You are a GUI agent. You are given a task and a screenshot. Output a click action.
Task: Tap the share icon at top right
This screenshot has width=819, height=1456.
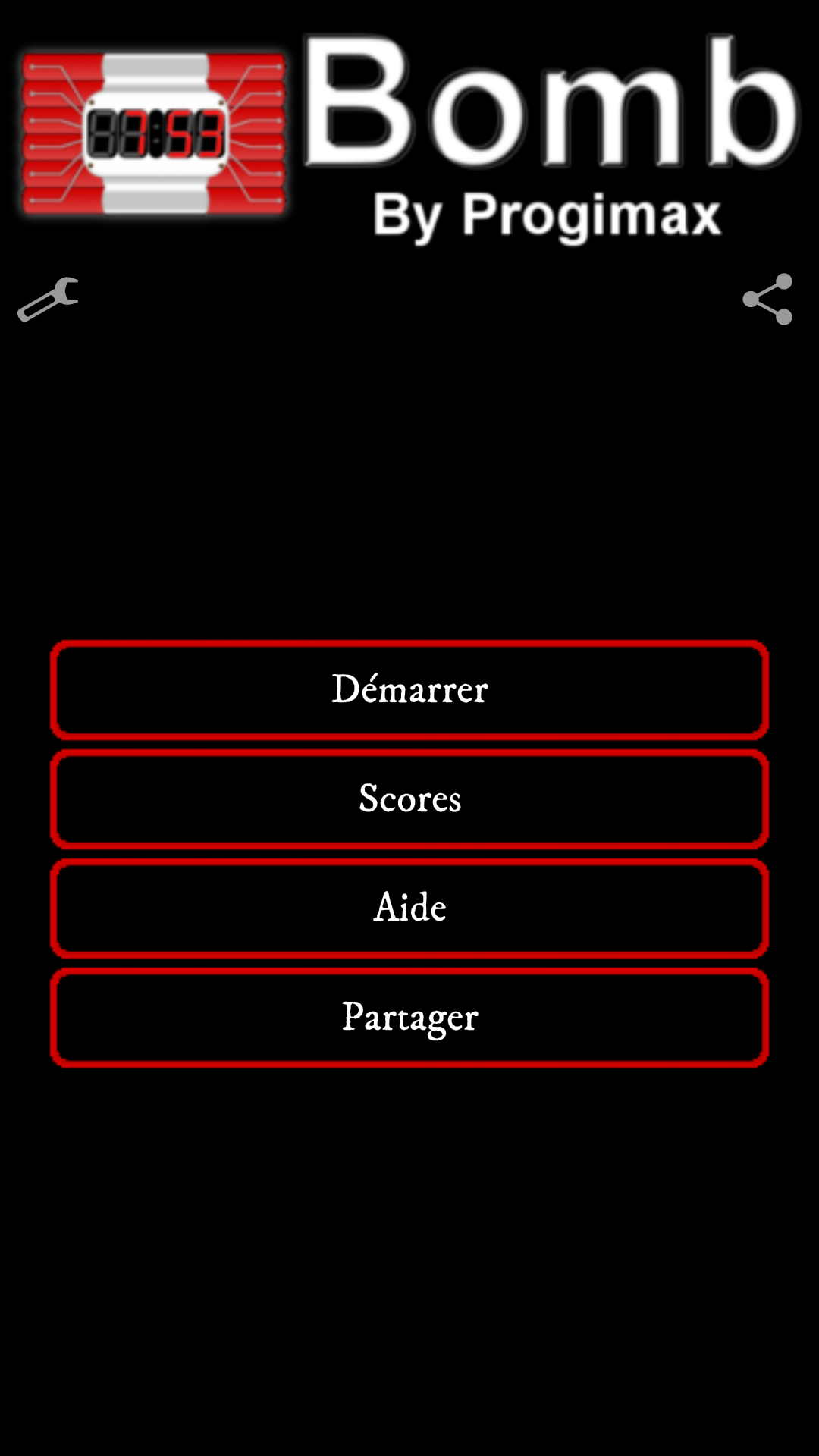(x=767, y=300)
